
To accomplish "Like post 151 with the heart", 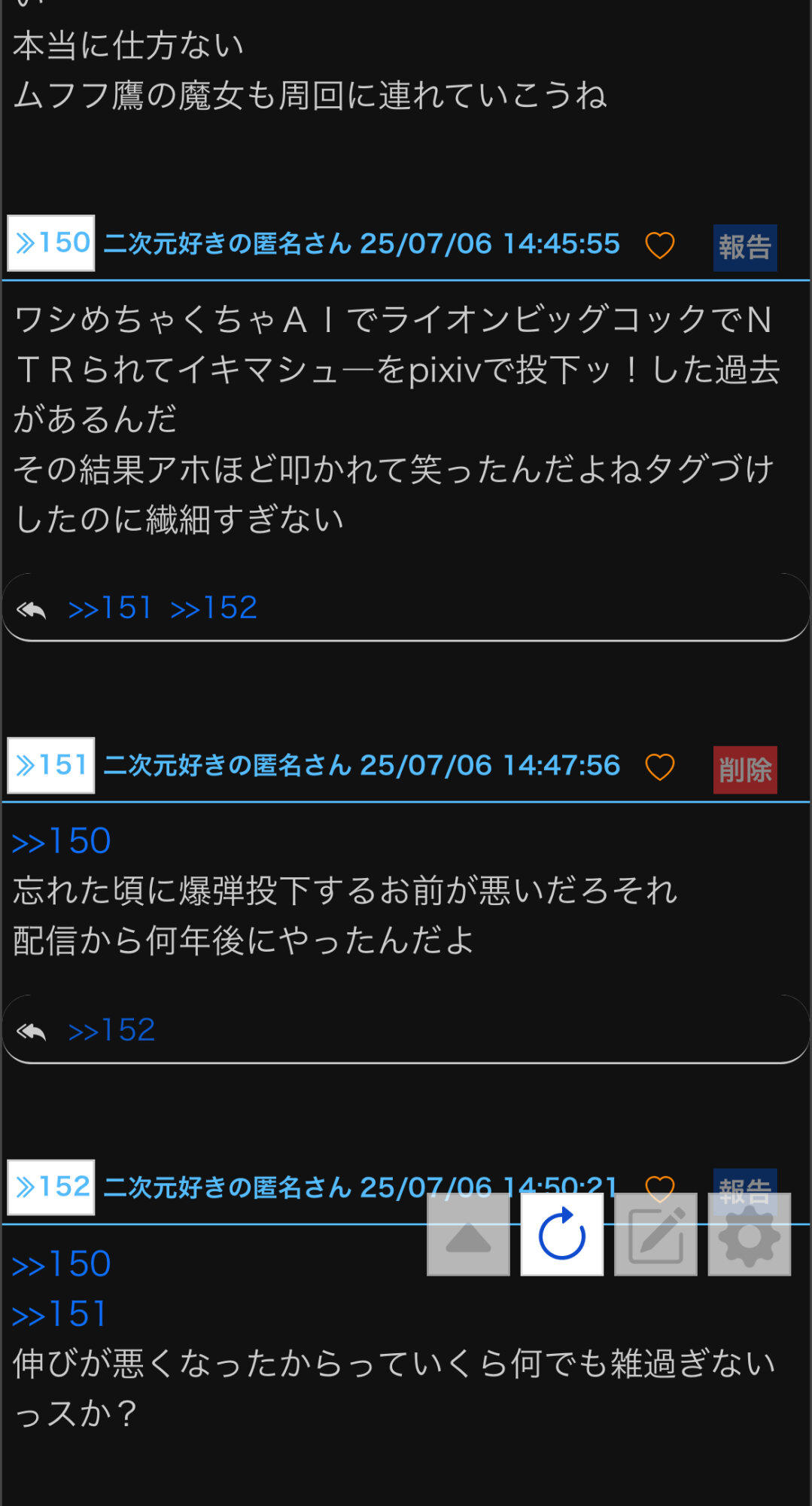I will click(x=660, y=767).
